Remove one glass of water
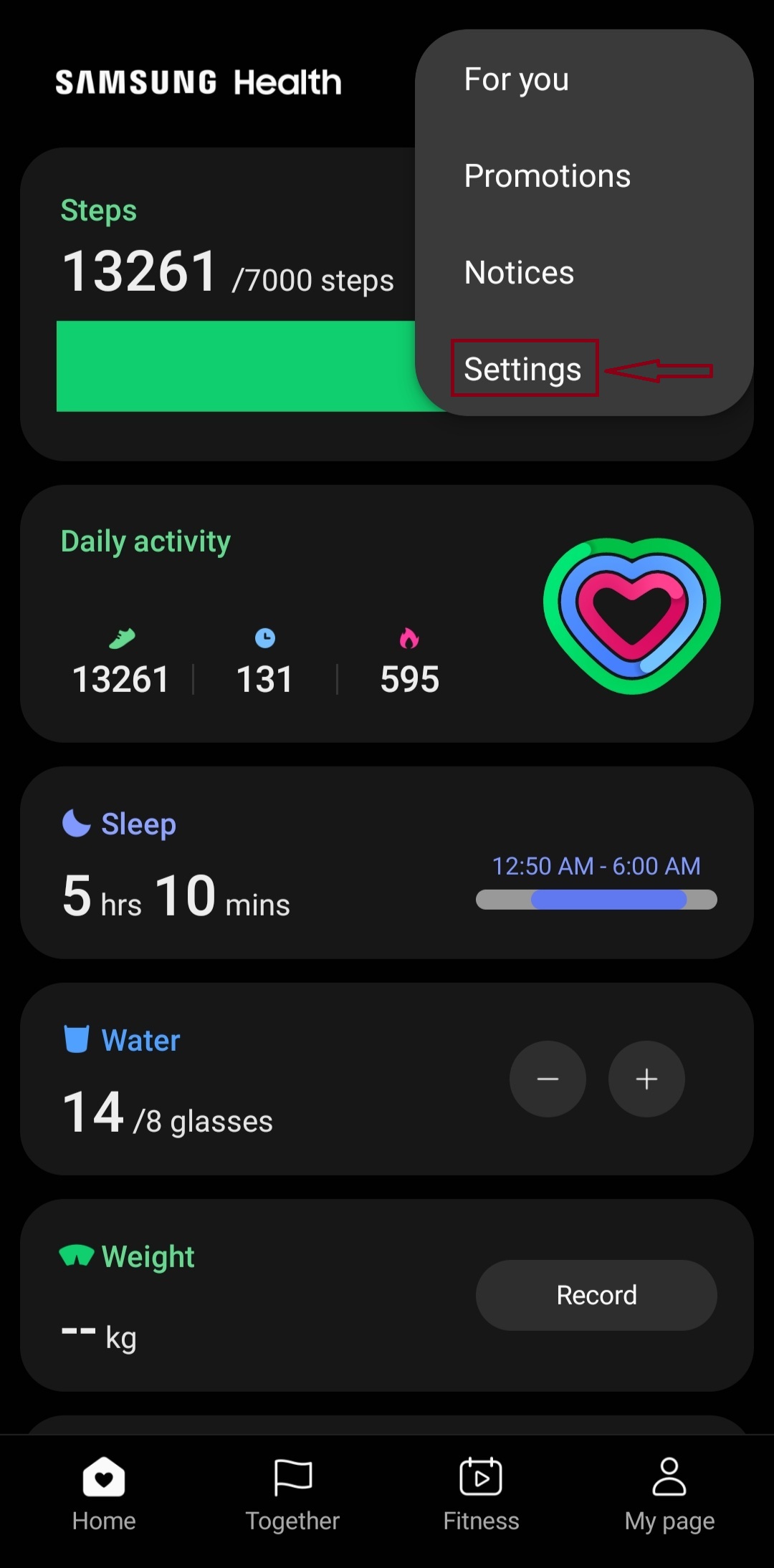 (548, 1079)
